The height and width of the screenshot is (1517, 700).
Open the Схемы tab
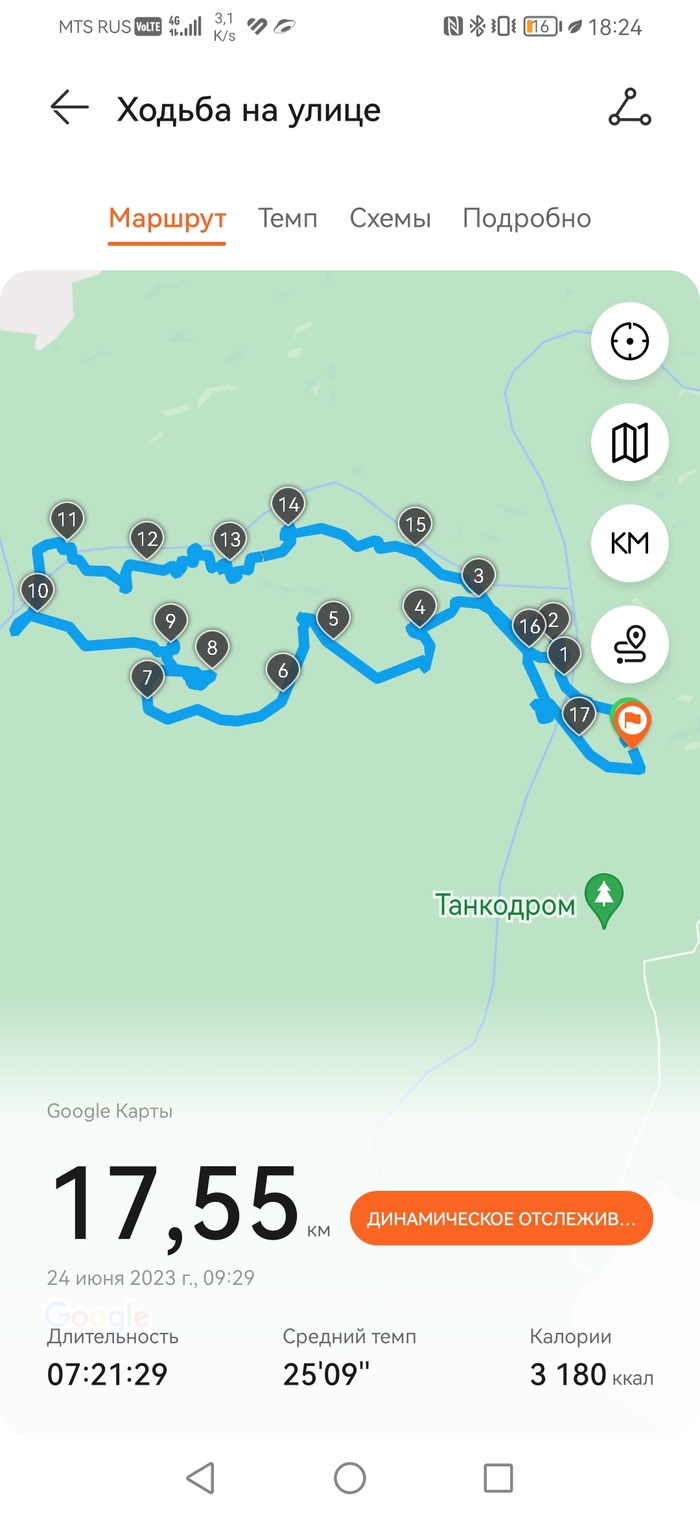click(390, 218)
